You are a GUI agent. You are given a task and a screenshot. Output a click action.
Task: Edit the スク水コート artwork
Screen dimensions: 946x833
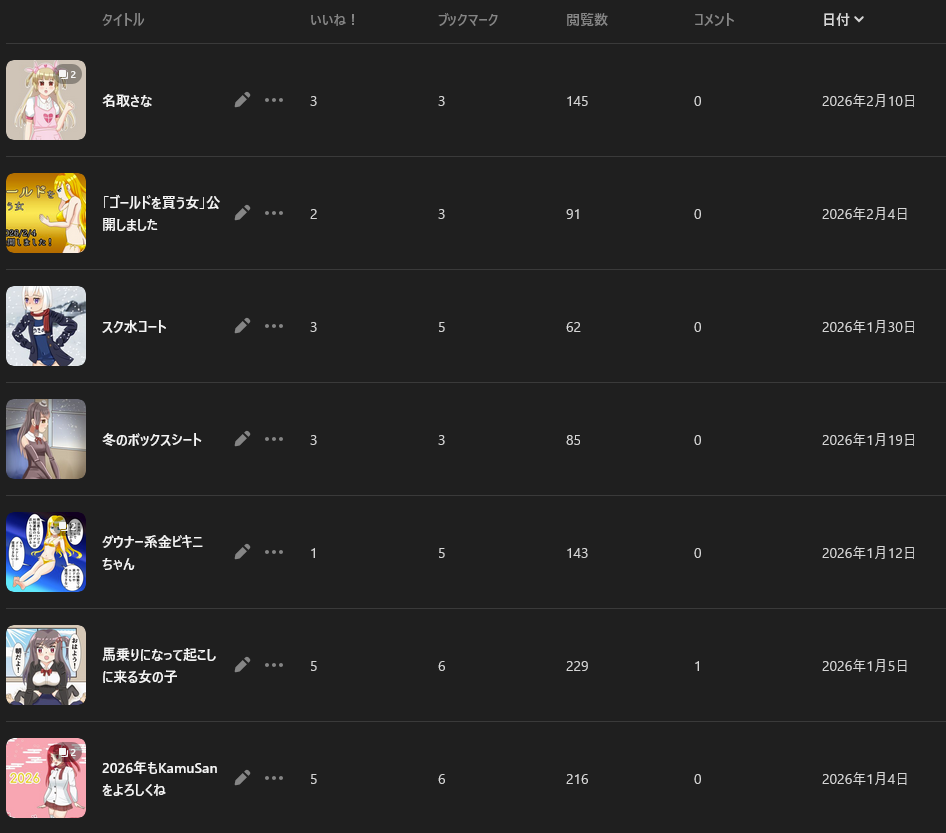[242, 326]
